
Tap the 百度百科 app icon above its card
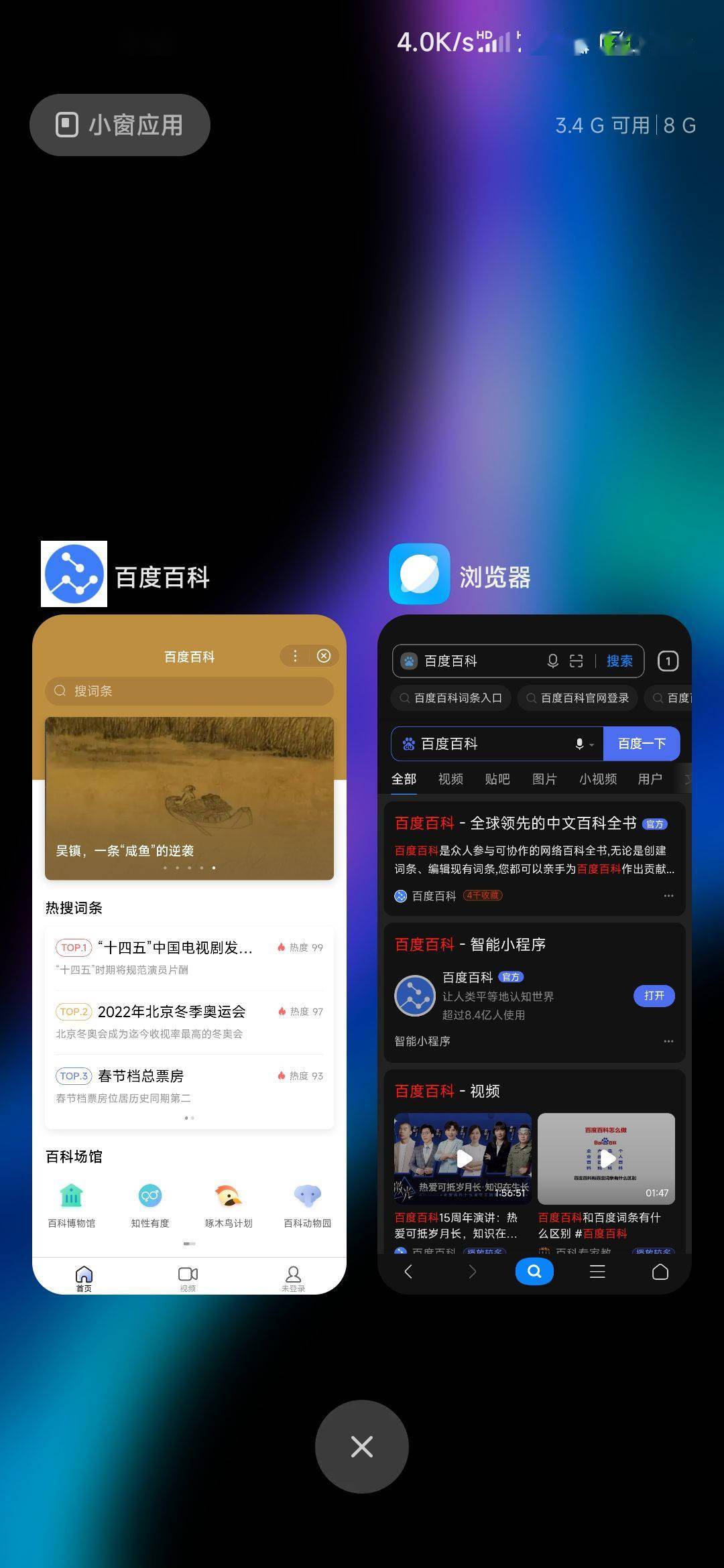tap(74, 574)
